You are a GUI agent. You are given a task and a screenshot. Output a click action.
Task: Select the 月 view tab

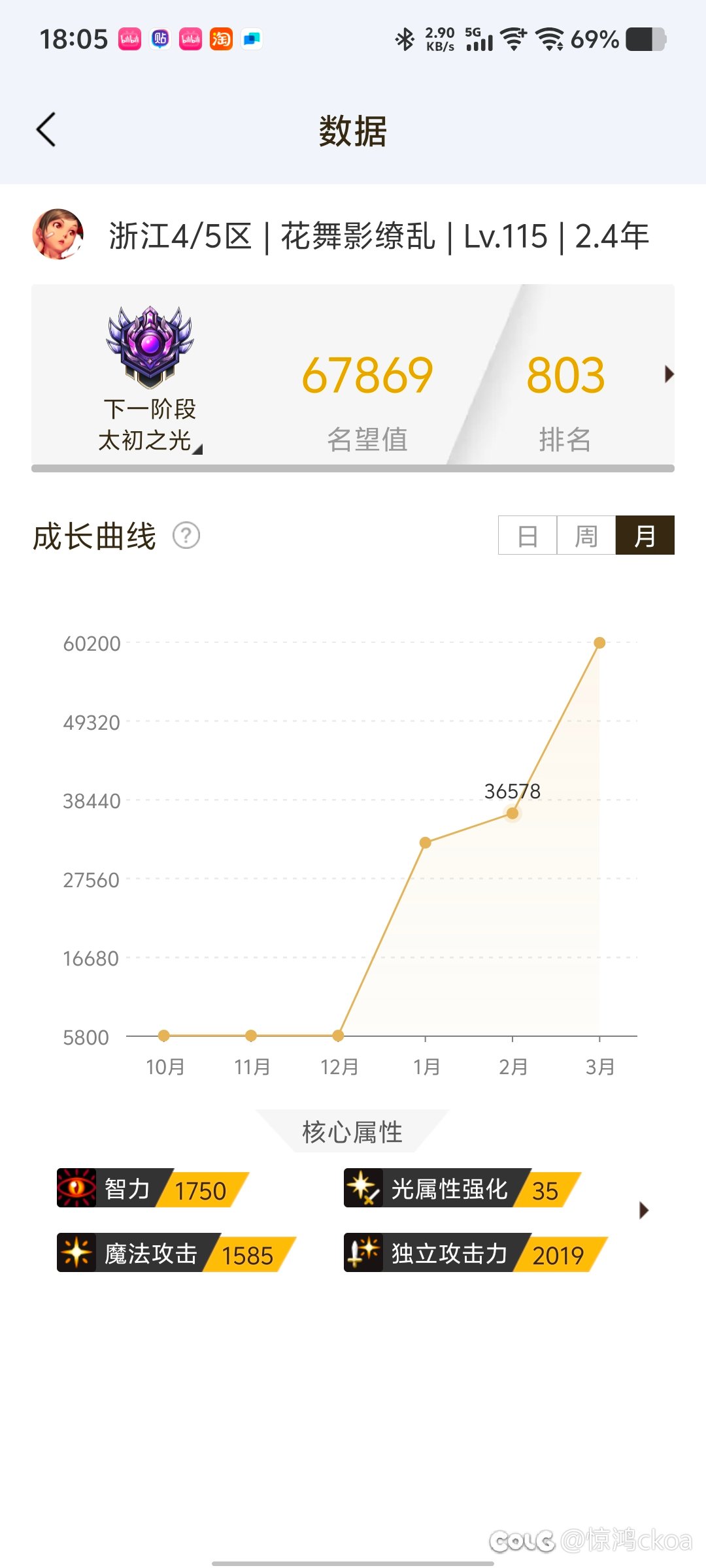(x=645, y=535)
